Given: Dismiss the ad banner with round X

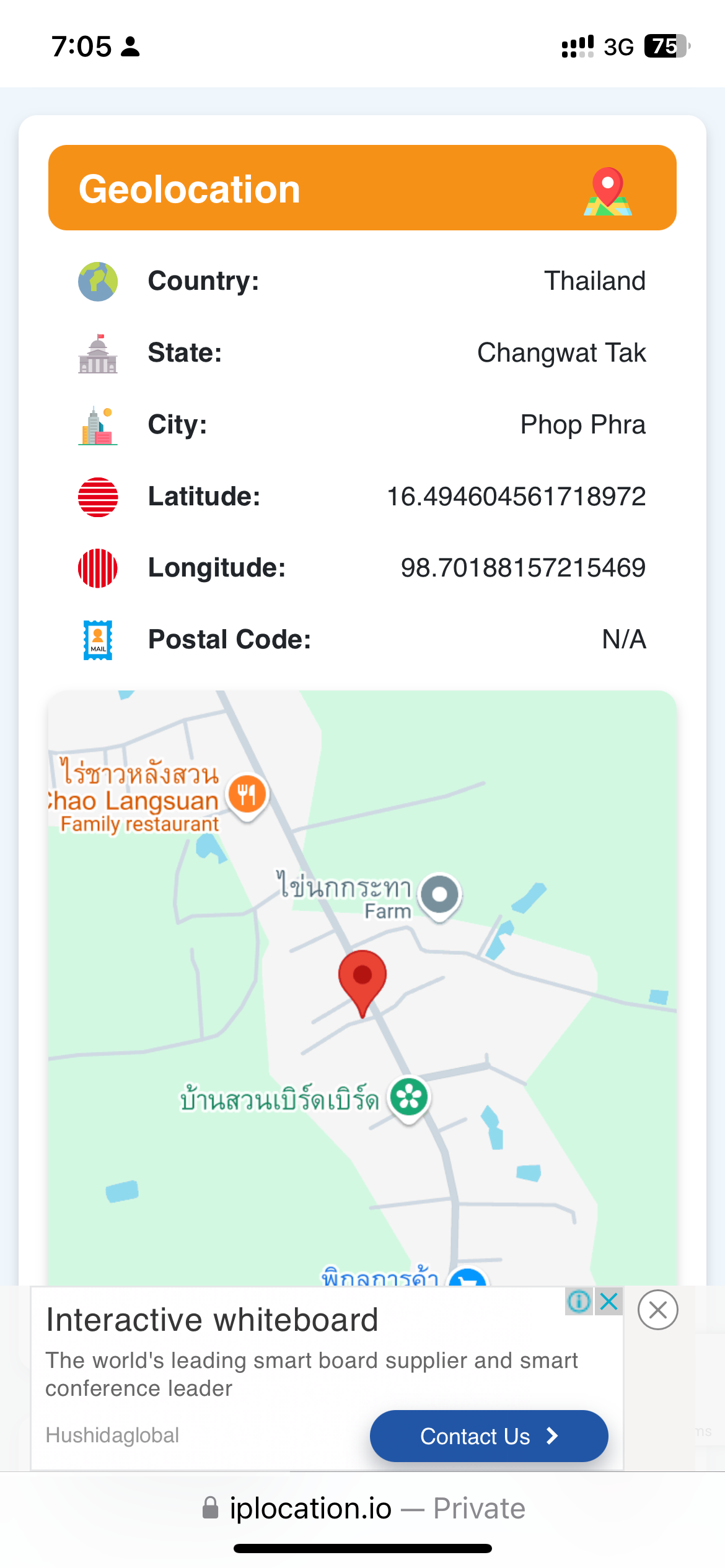Looking at the screenshot, I should [x=657, y=1310].
